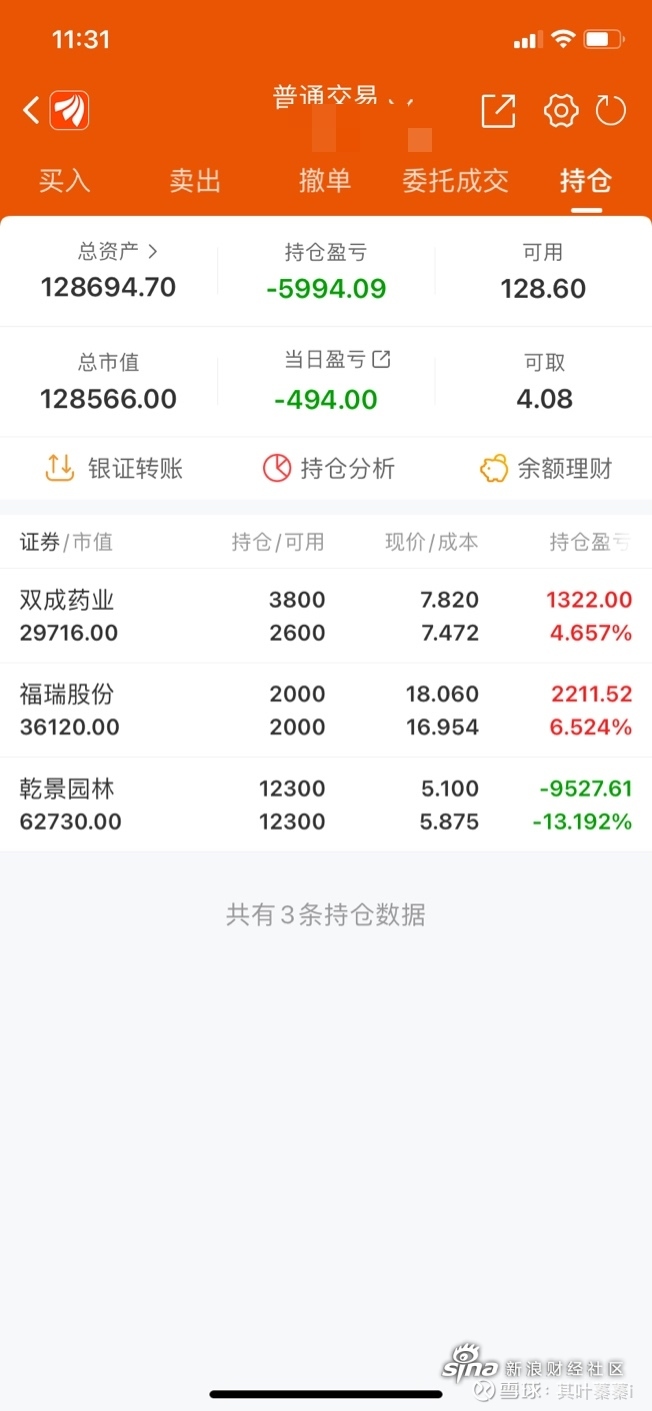Switch to the 买入 tab
Screen dimensions: 652x1411
point(64,181)
